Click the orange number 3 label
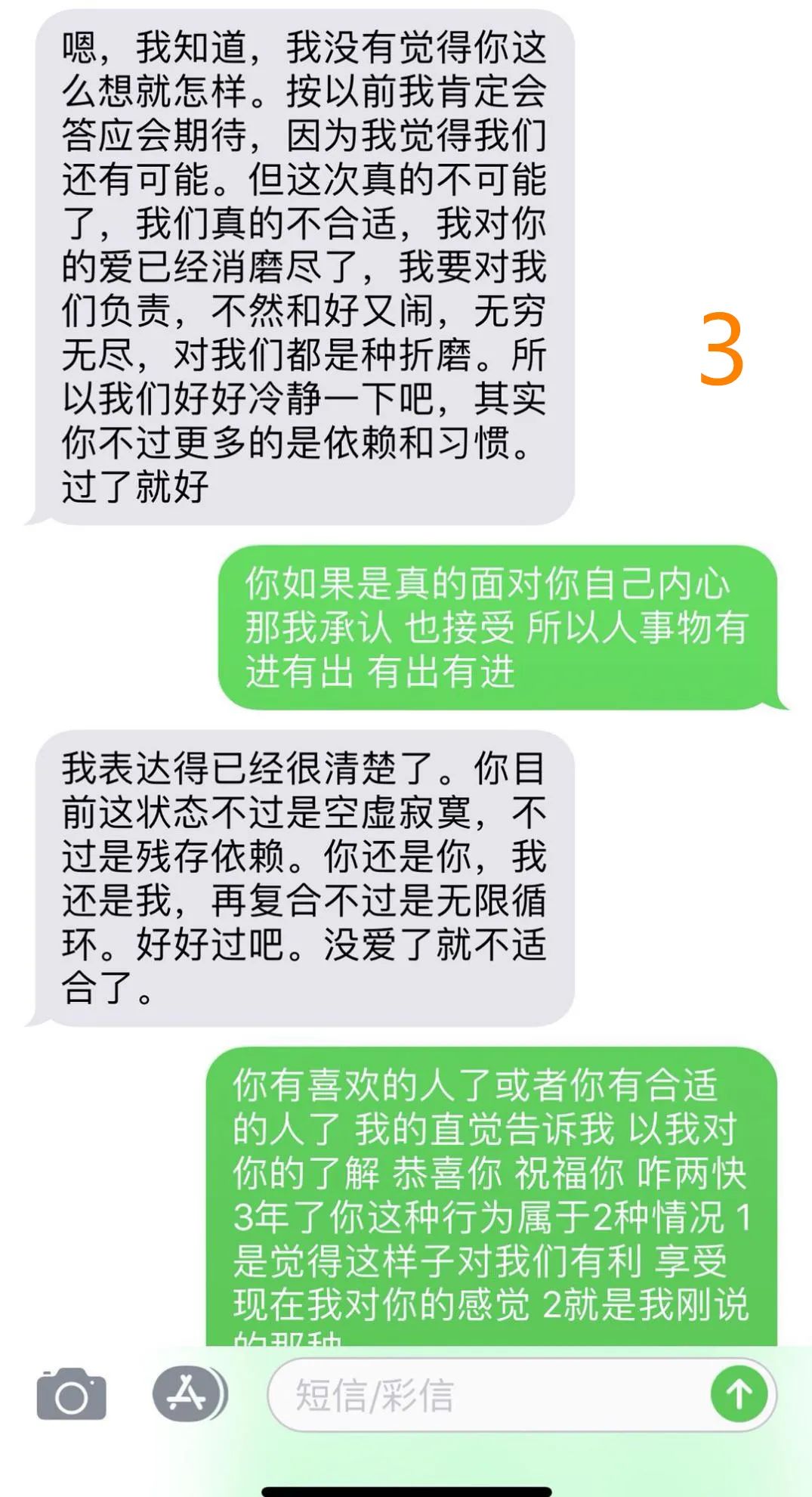812x1497 pixels. pos(723,348)
